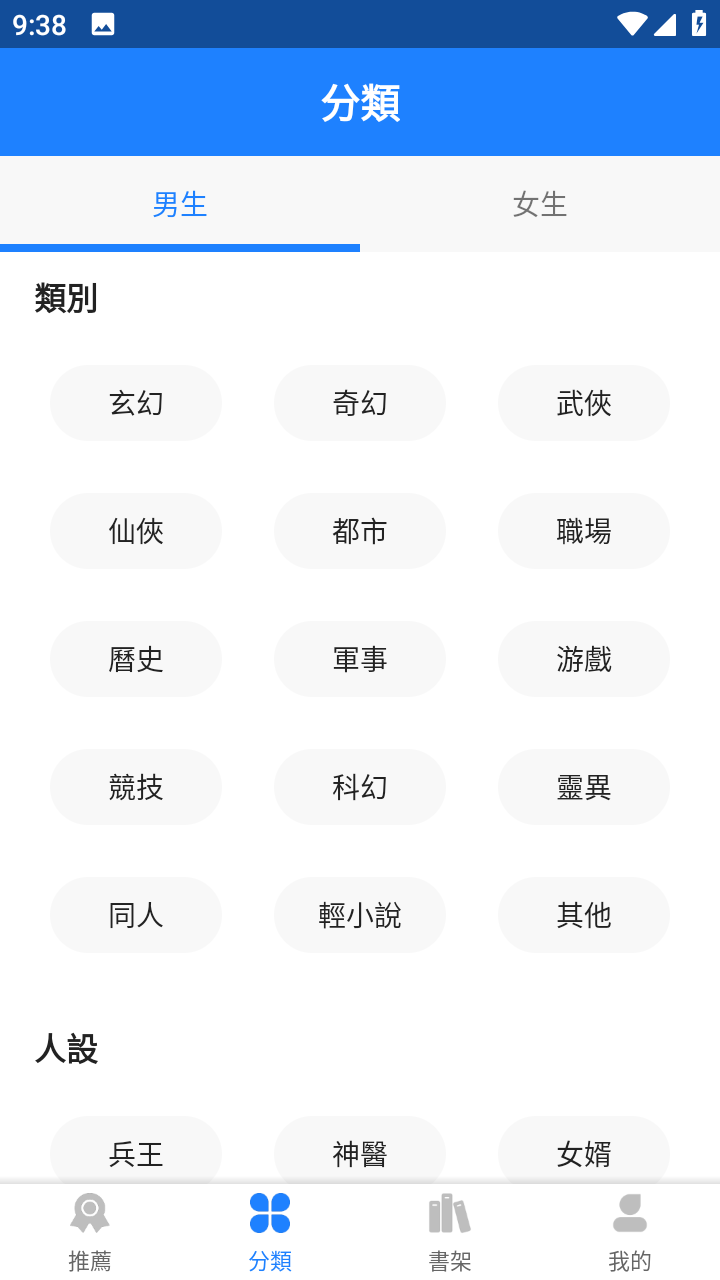Open the 玄幻 category chip
Image resolution: width=720 pixels, height=1280 pixels.
(136, 403)
